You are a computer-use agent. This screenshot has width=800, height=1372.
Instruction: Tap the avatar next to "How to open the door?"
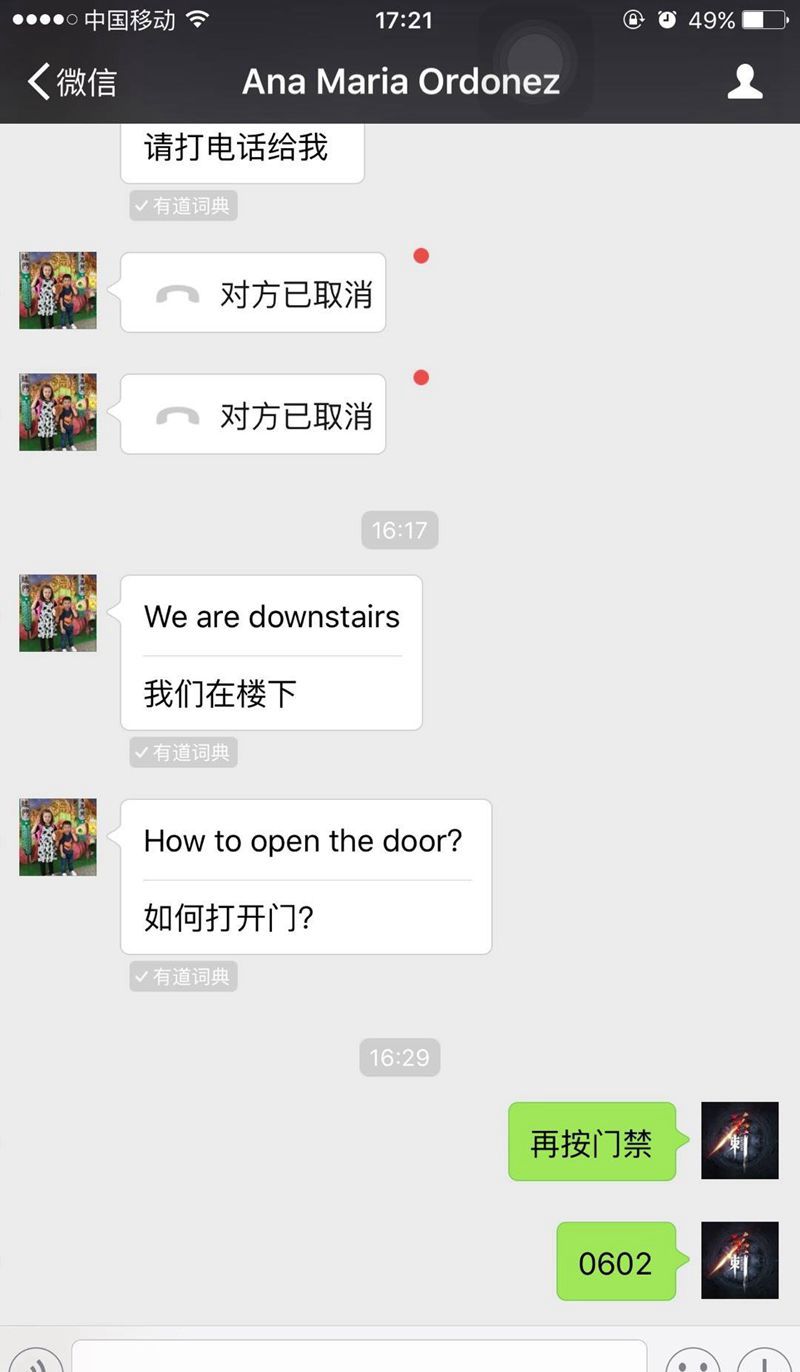point(58,837)
